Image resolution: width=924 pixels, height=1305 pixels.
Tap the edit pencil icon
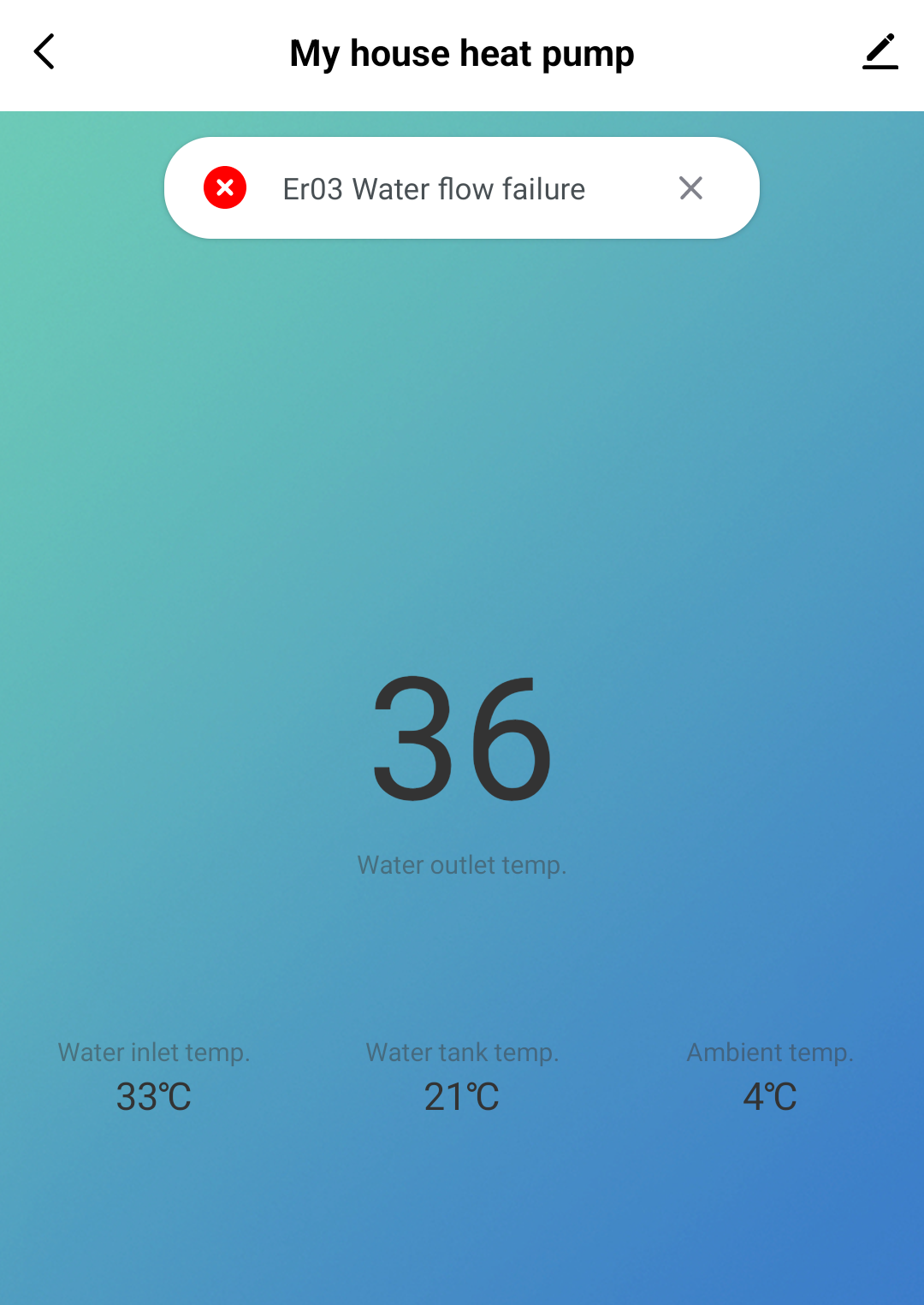pos(880,52)
